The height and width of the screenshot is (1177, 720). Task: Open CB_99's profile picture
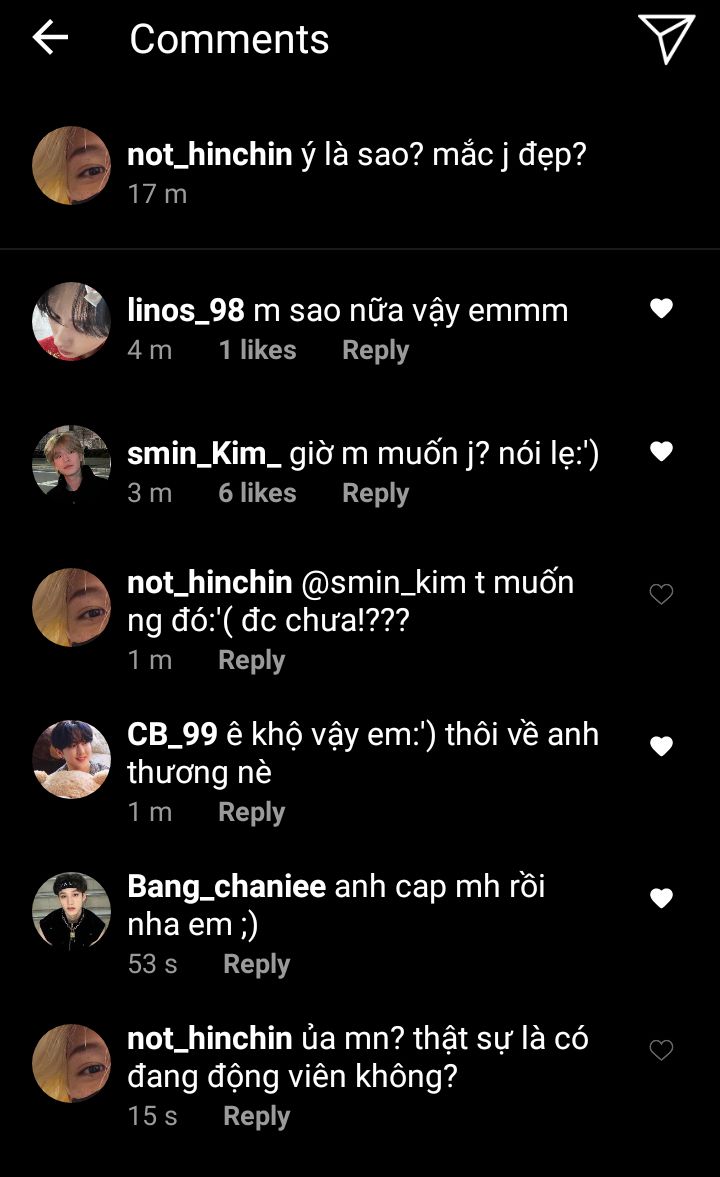[x=71, y=759]
